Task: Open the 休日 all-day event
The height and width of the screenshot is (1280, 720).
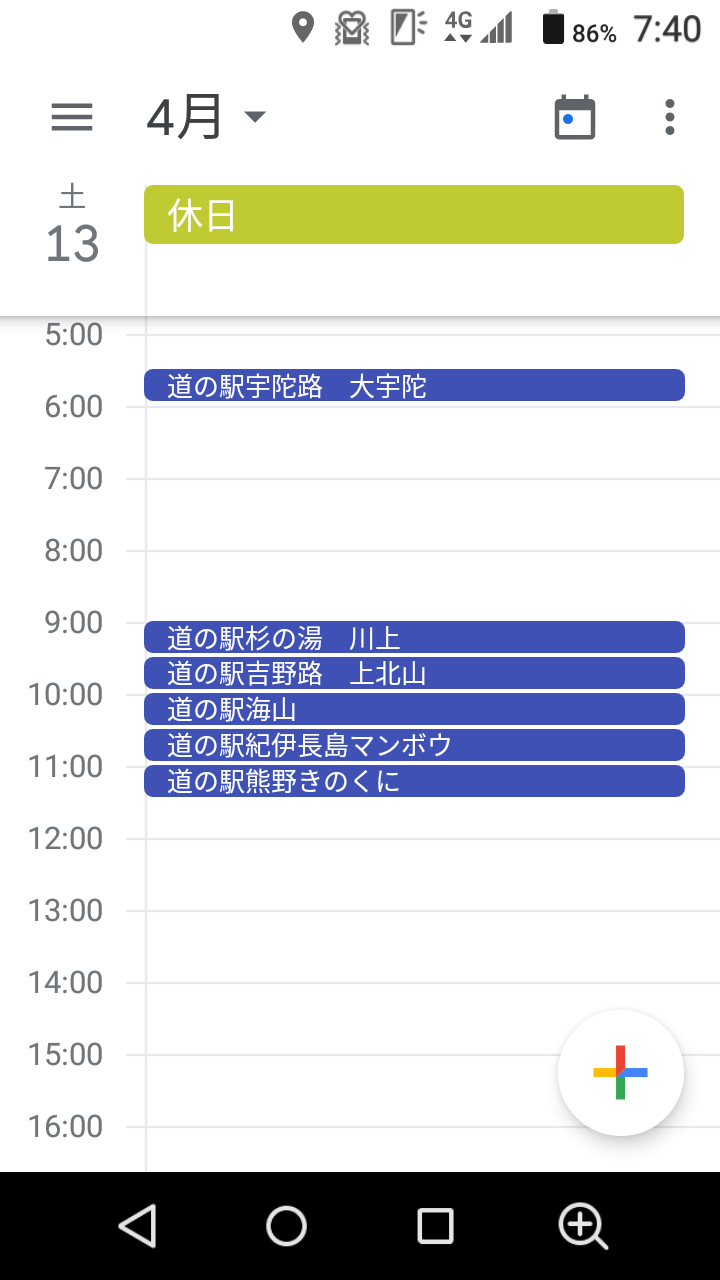Action: point(413,214)
